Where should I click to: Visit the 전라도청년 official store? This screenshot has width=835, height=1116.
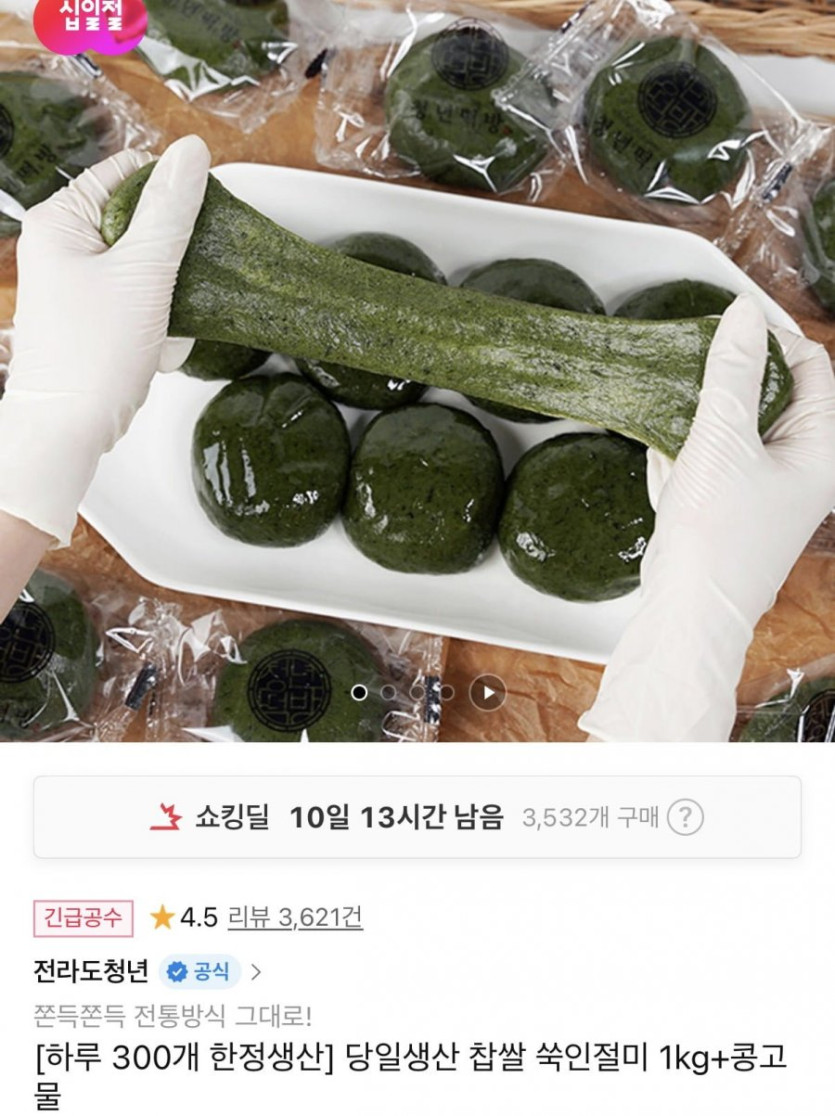(x=92, y=970)
